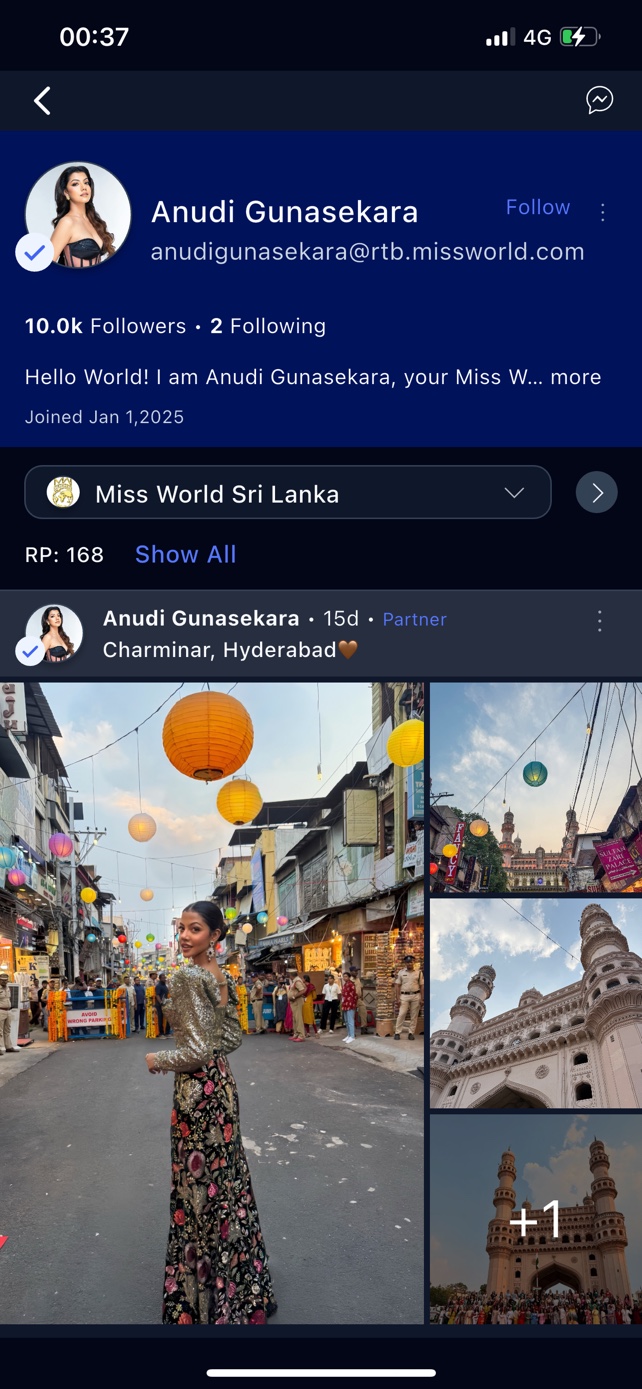
Task: Expand the bio with "more"
Action: click(576, 377)
